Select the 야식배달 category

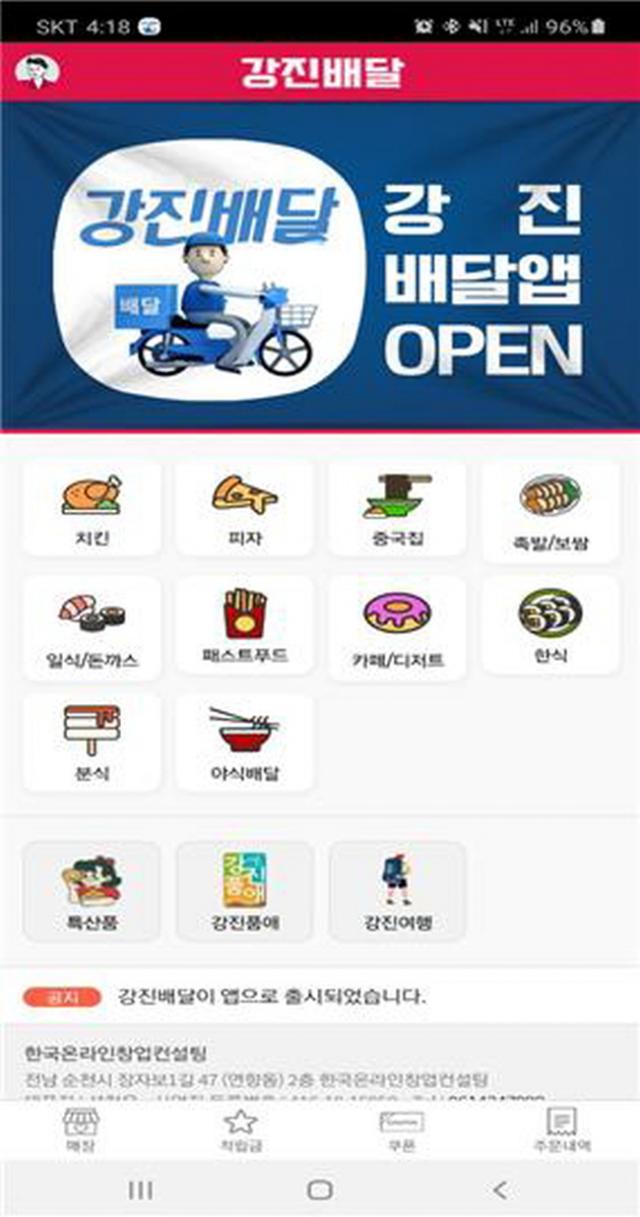[245, 742]
